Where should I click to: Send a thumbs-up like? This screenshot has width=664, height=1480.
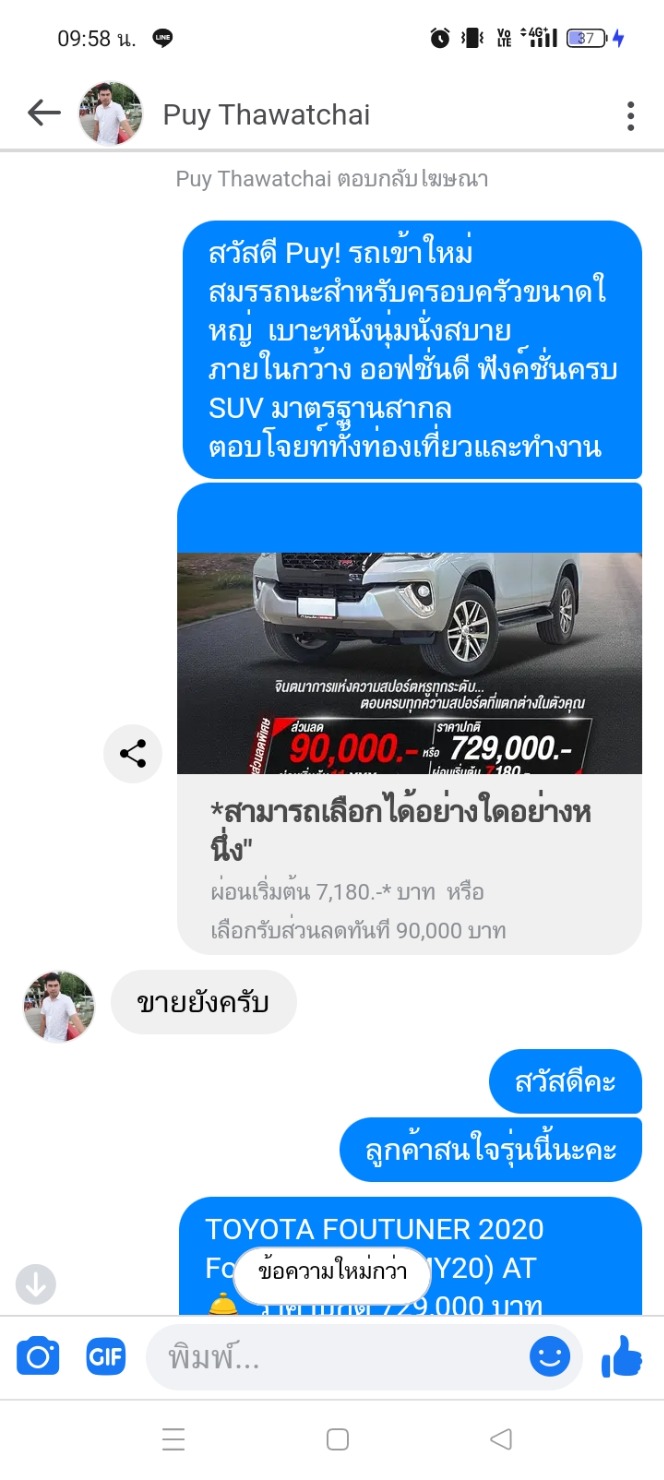pyautogui.click(x=621, y=1356)
